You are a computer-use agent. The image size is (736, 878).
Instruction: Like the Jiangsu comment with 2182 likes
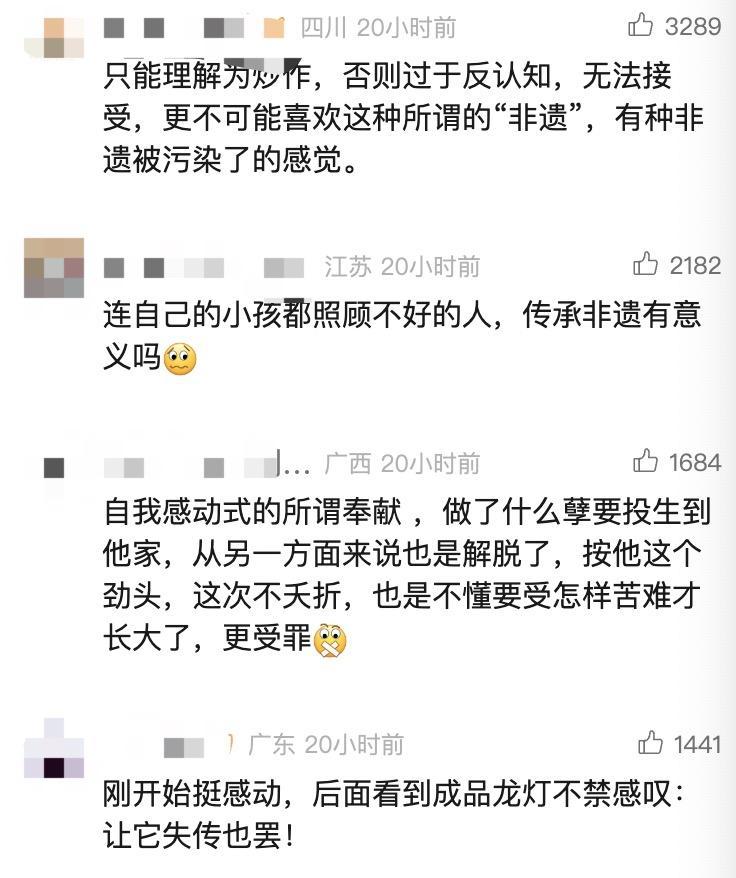click(x=646, y=264)
